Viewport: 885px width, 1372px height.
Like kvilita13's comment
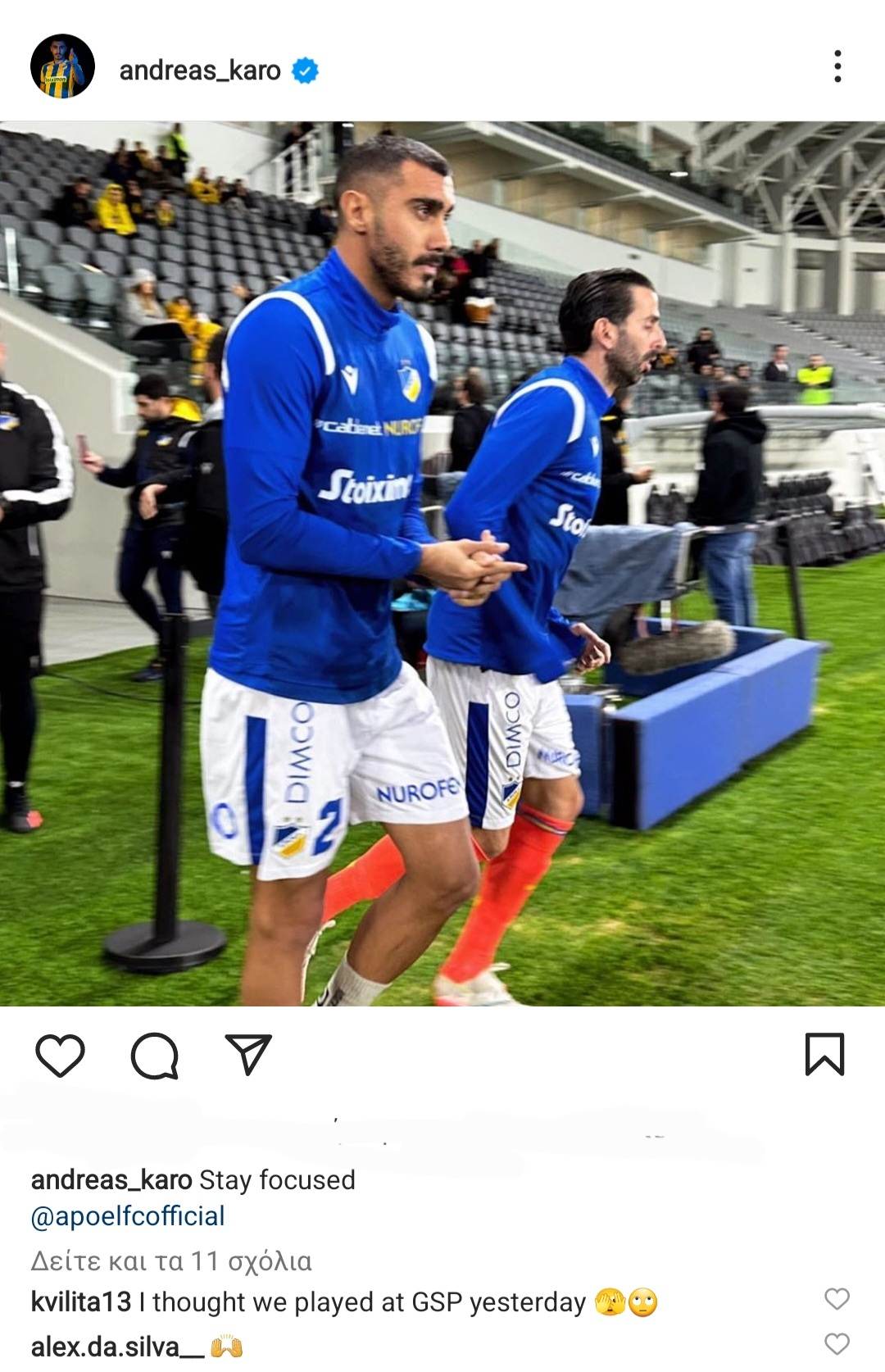pos(837,1299)
